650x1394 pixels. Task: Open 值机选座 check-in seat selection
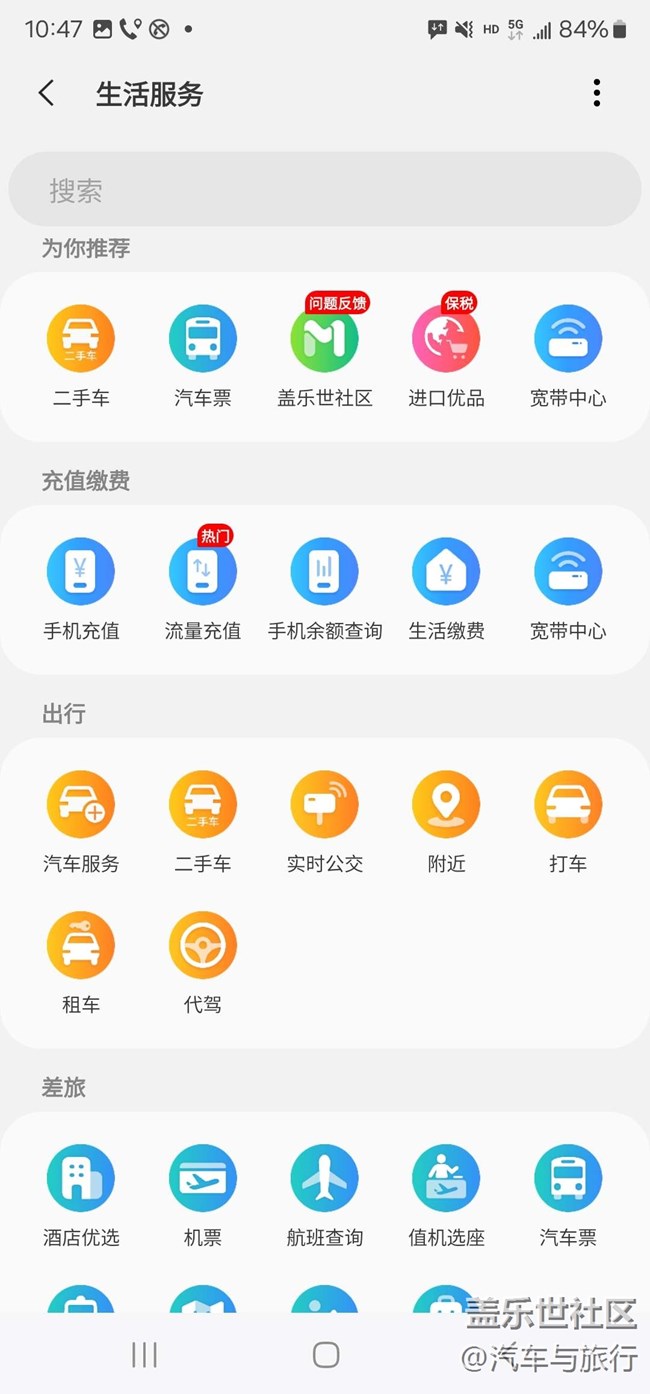pos(446,1179)
